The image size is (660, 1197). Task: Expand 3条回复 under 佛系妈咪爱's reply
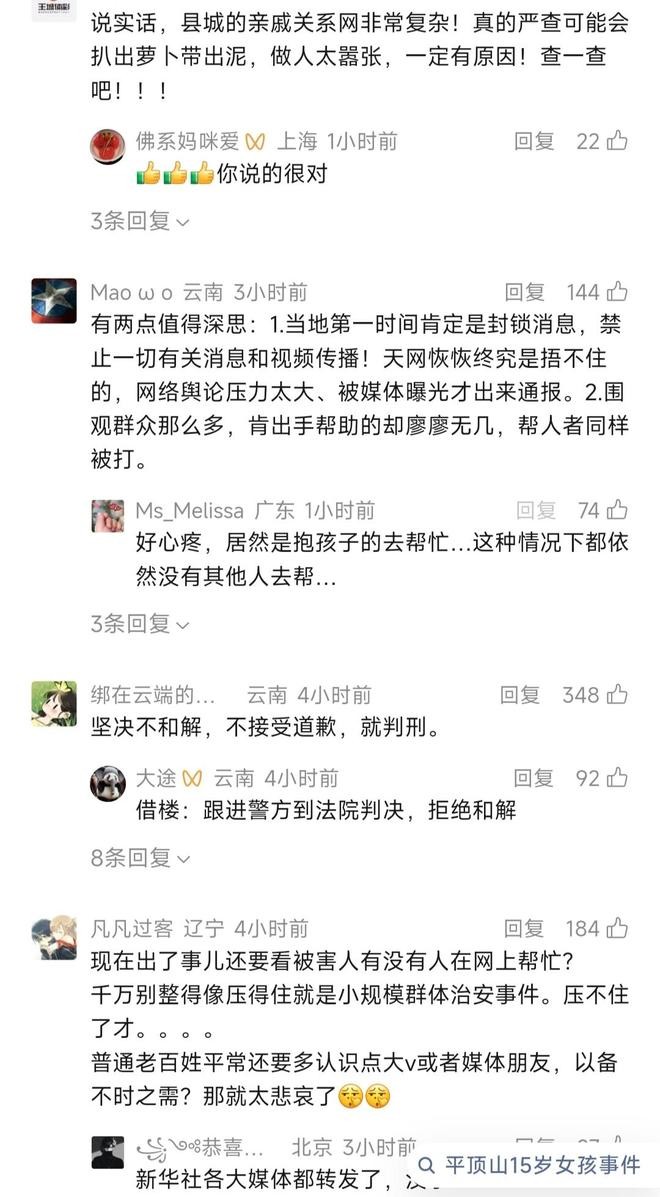(140, 221)
